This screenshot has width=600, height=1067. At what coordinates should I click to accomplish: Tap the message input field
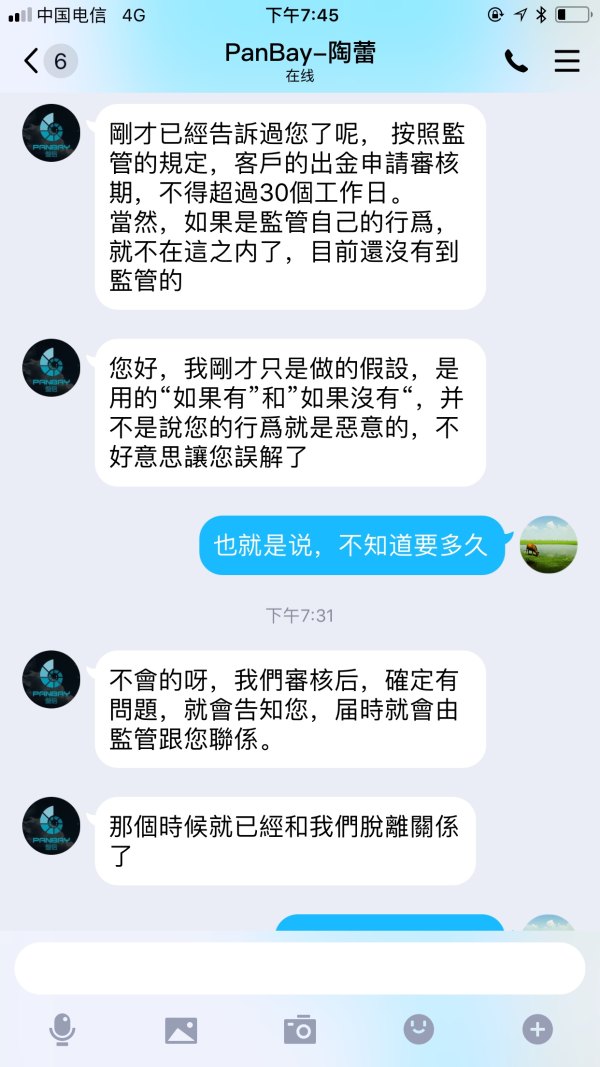pos(300,968)
